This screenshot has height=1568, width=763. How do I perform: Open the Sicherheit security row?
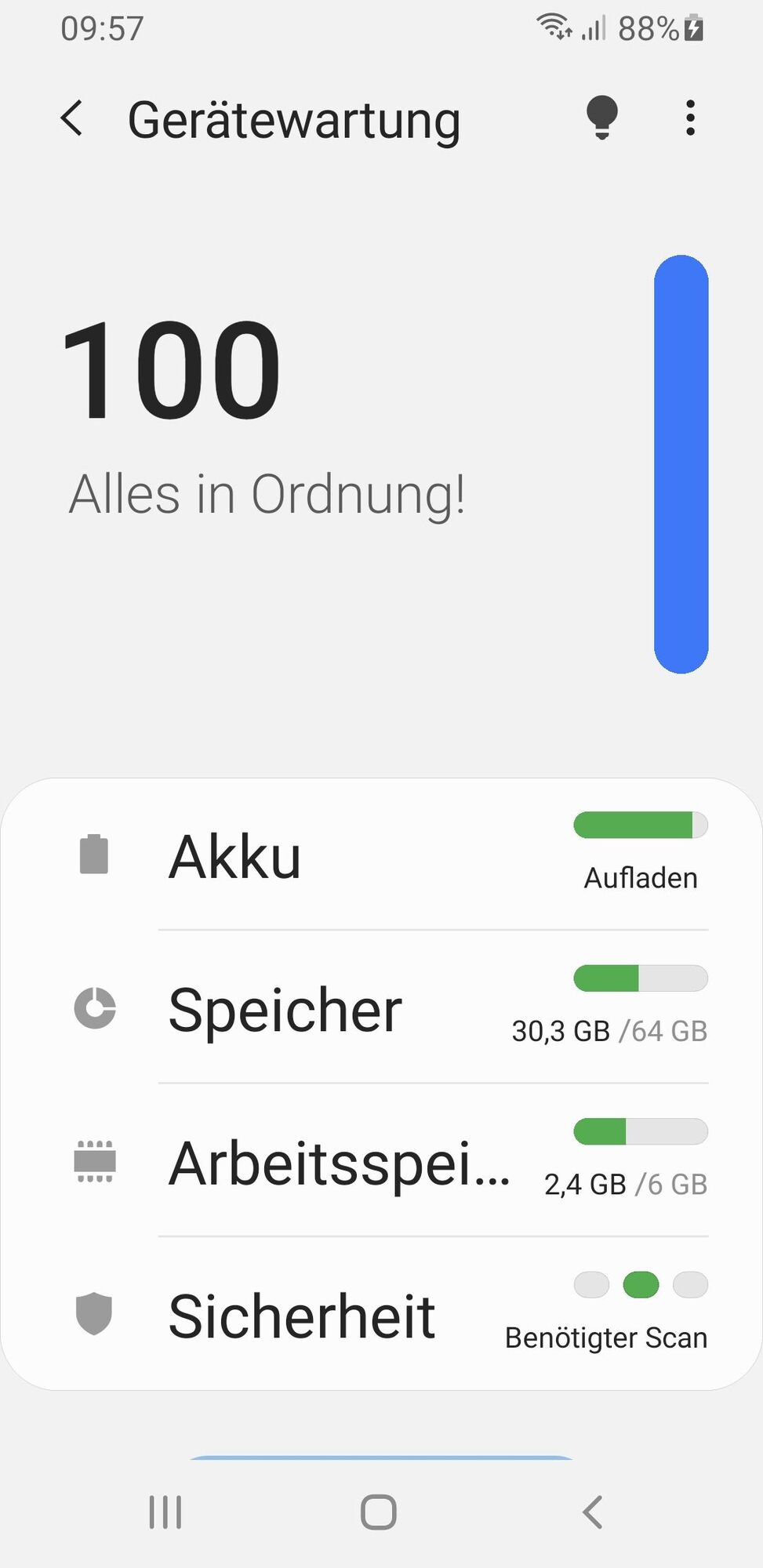pyautogui.click(x=381, y=1316)
